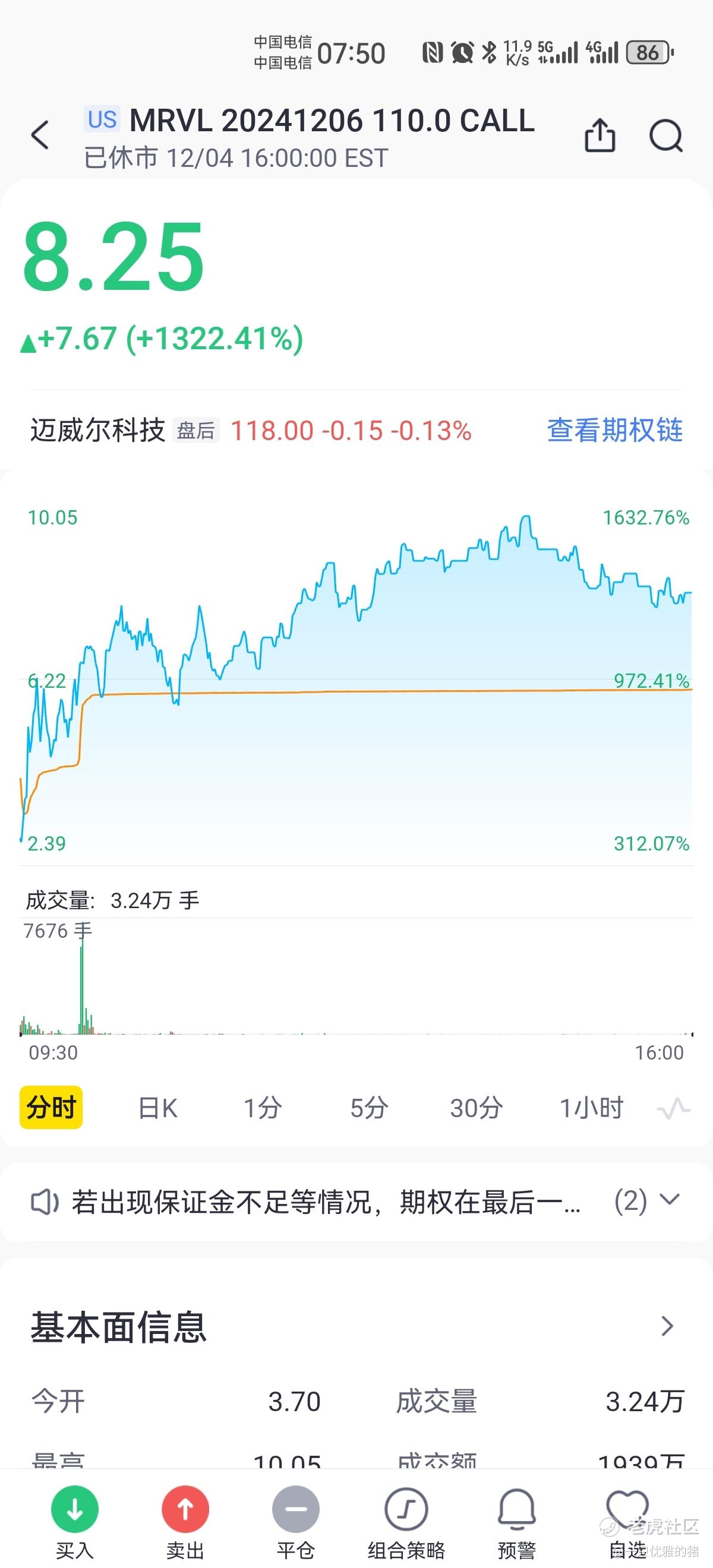Open the underlying 迈威尔科技 stock quote
Image resolution: width=713 pixels, height=1568 pixels.
tap(98, 431)
